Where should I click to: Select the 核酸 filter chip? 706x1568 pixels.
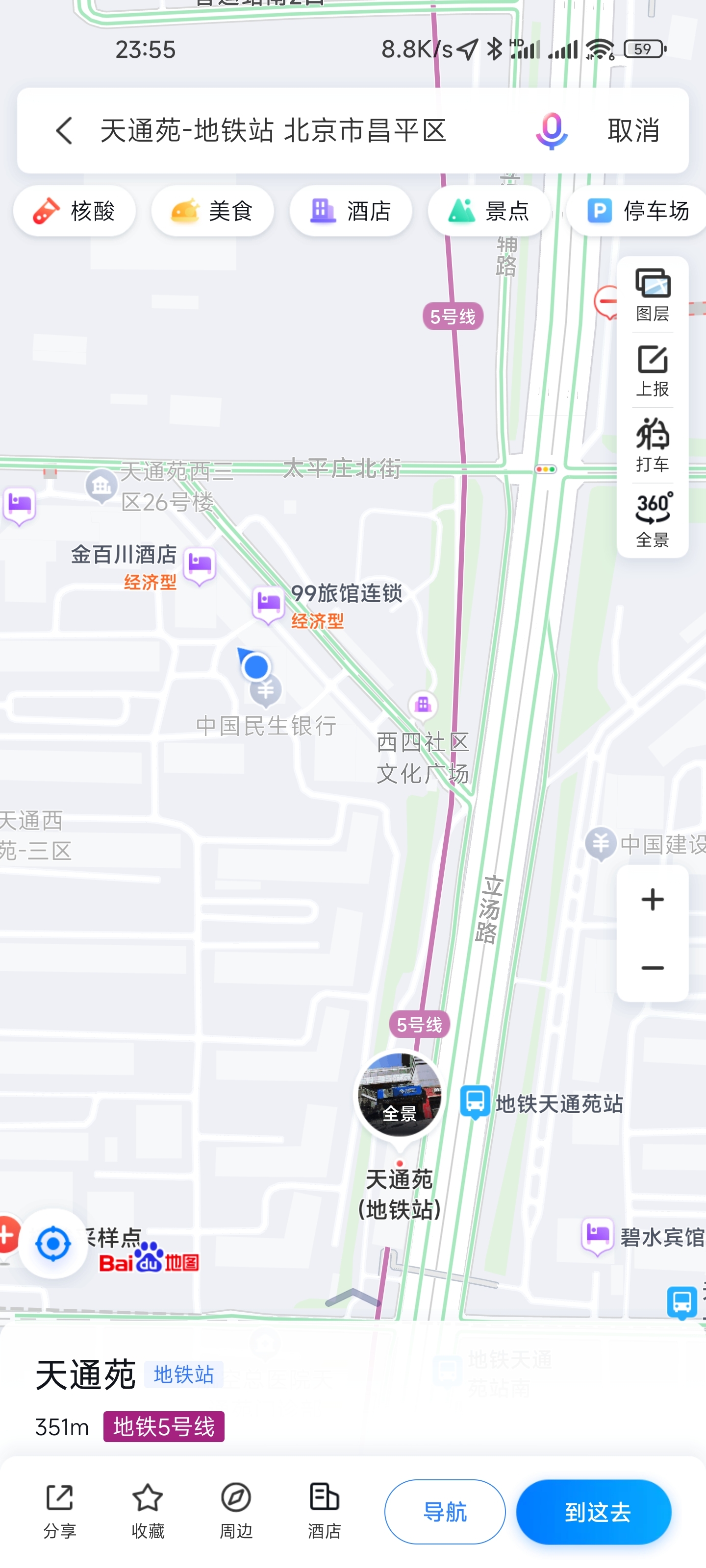75,211
